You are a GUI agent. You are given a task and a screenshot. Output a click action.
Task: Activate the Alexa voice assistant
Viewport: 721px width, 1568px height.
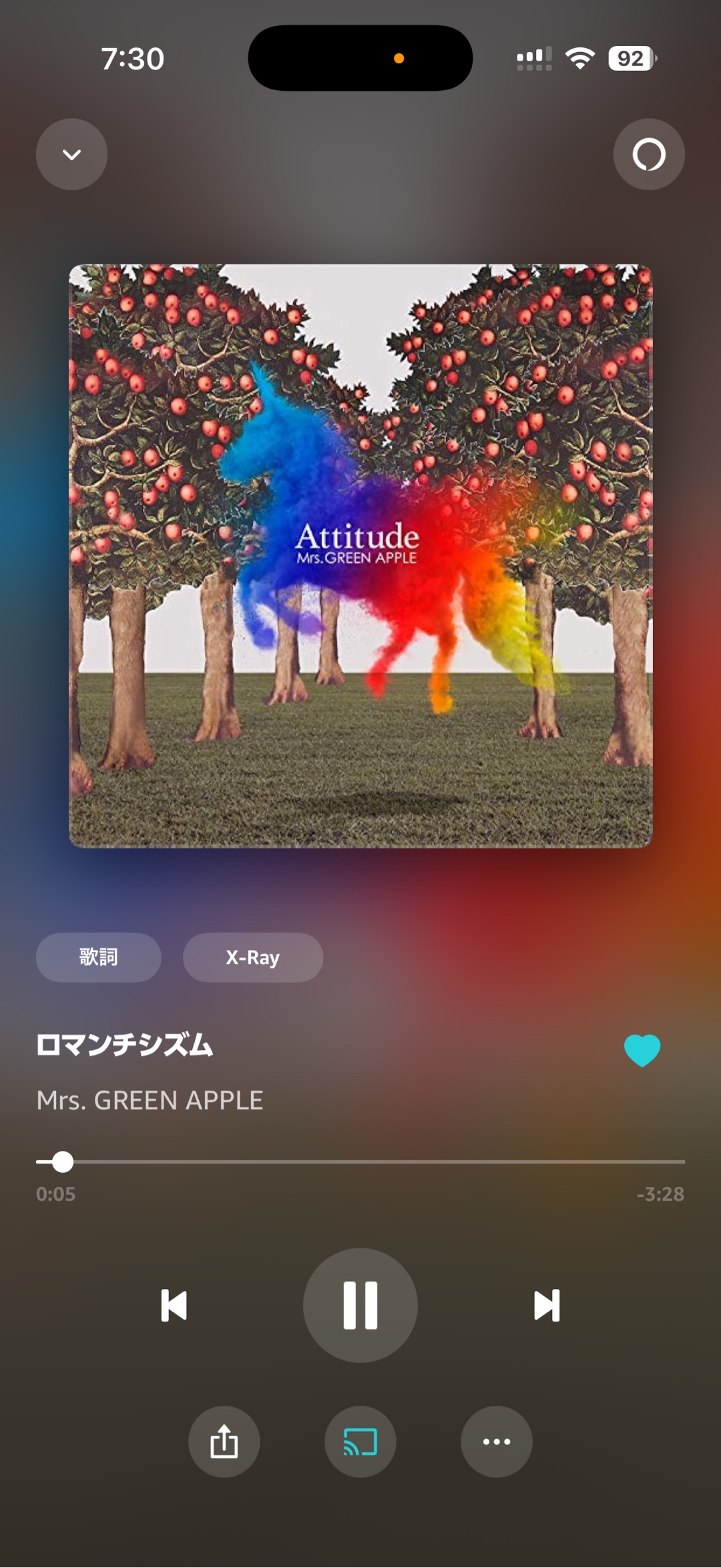point(649,155)
